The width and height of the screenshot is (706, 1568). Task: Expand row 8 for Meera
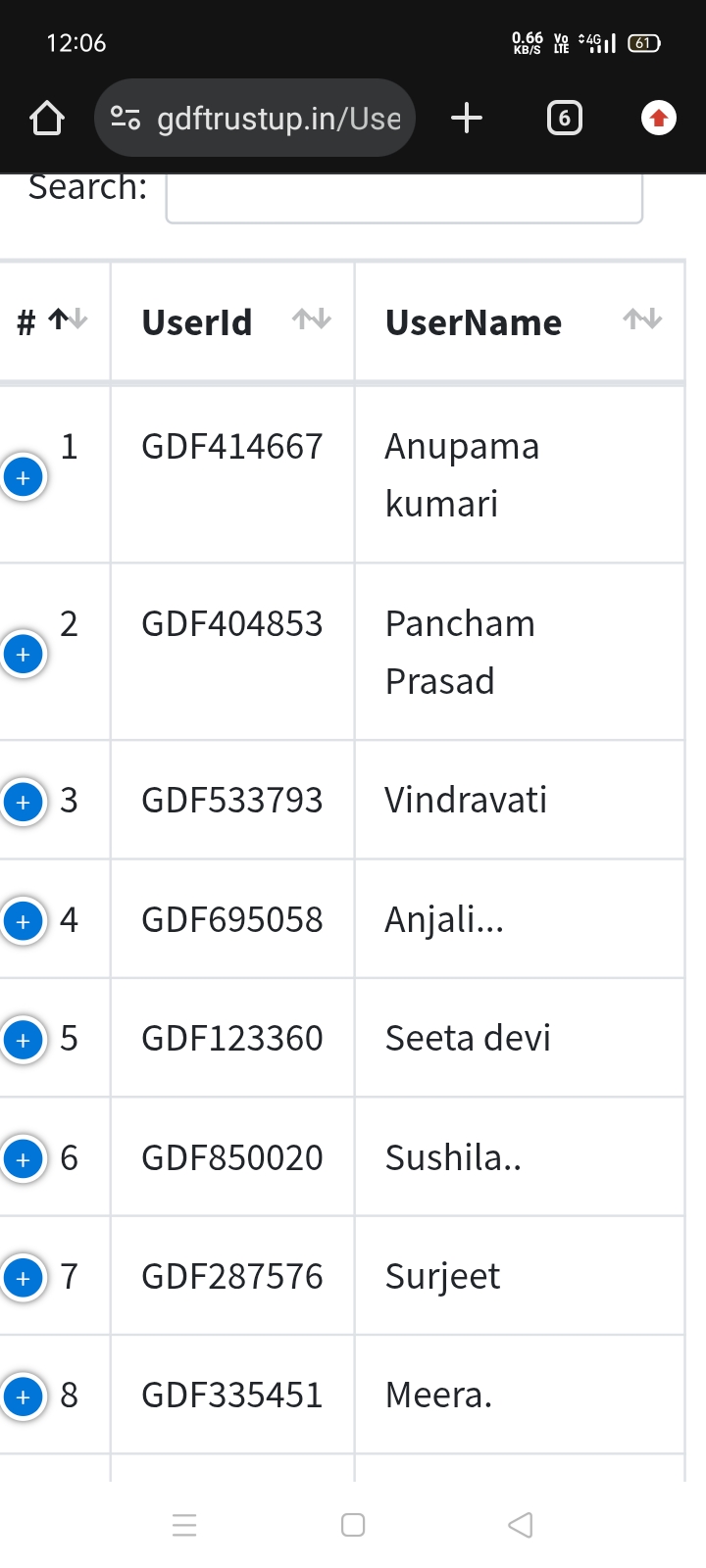[x=24, y=1396]
